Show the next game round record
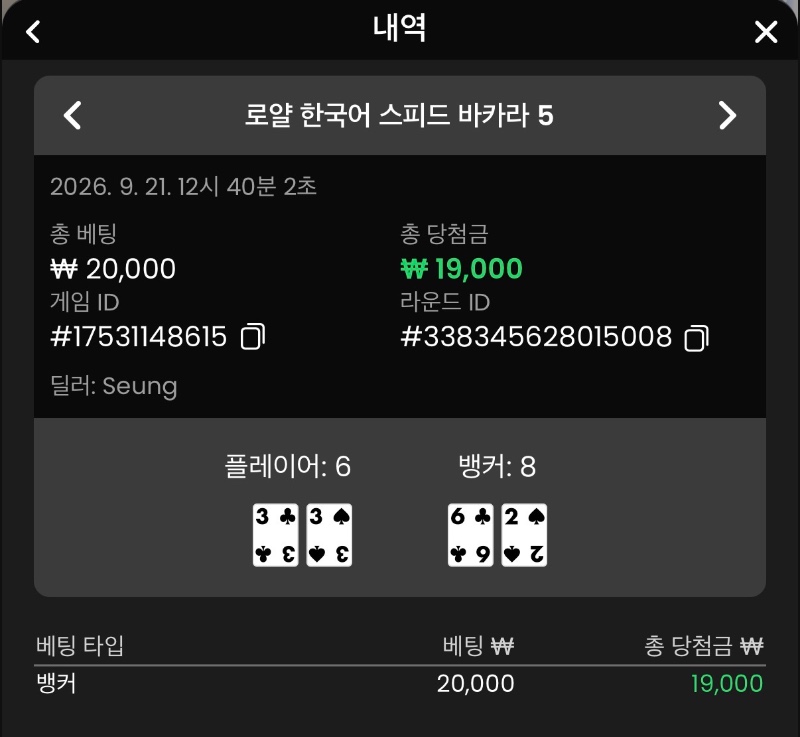 (x=727, y=115)
